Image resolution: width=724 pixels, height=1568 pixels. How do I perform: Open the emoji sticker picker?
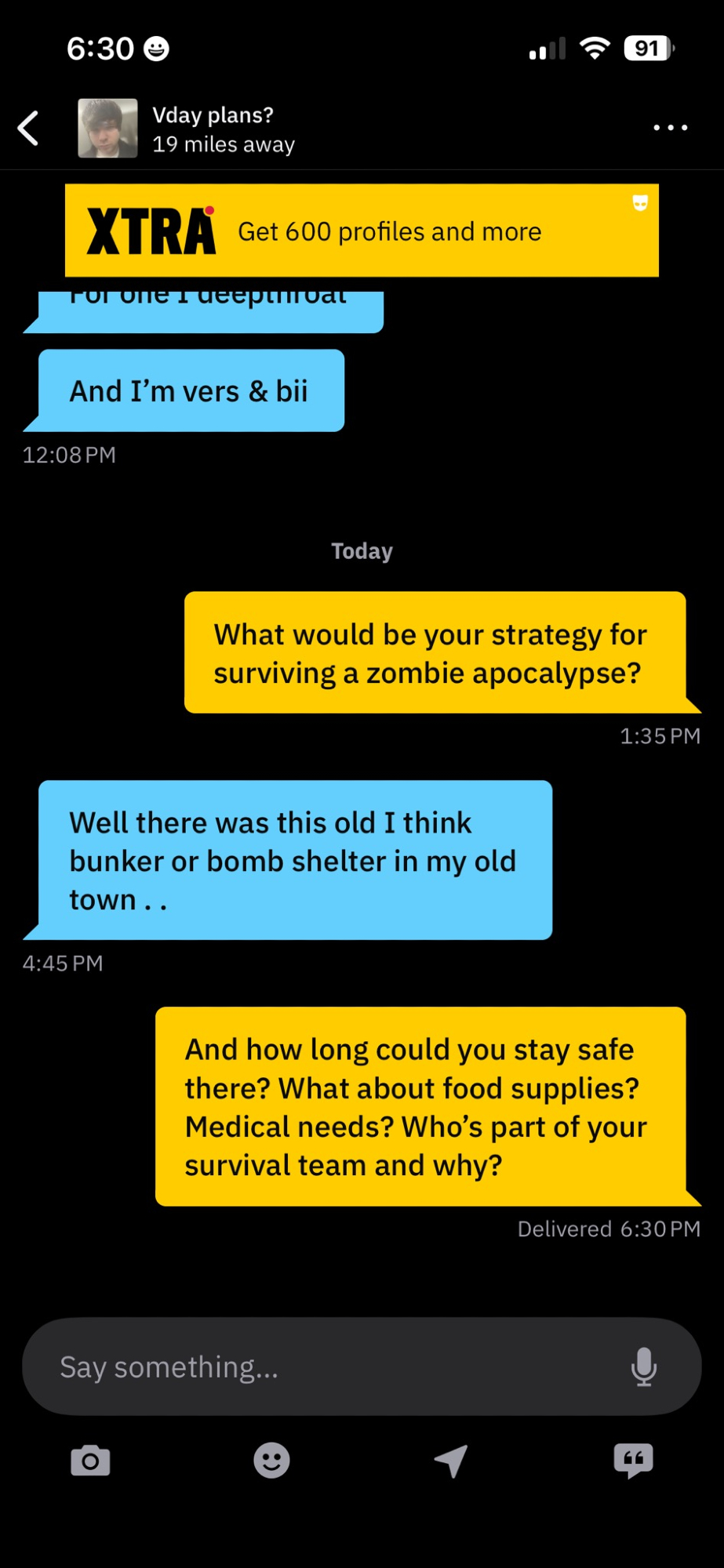tap(271, 1461)
